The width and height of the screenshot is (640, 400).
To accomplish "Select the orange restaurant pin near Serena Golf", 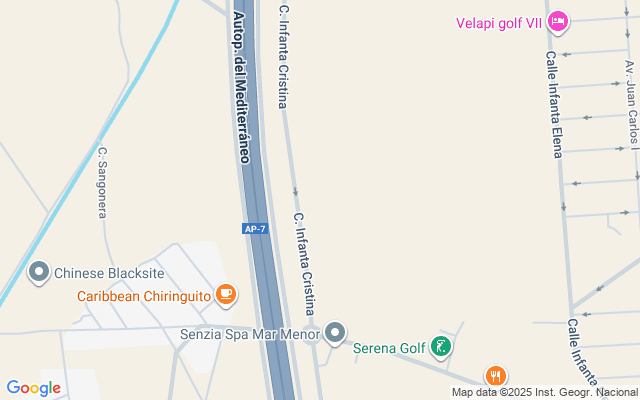I will tap(495, 376).
